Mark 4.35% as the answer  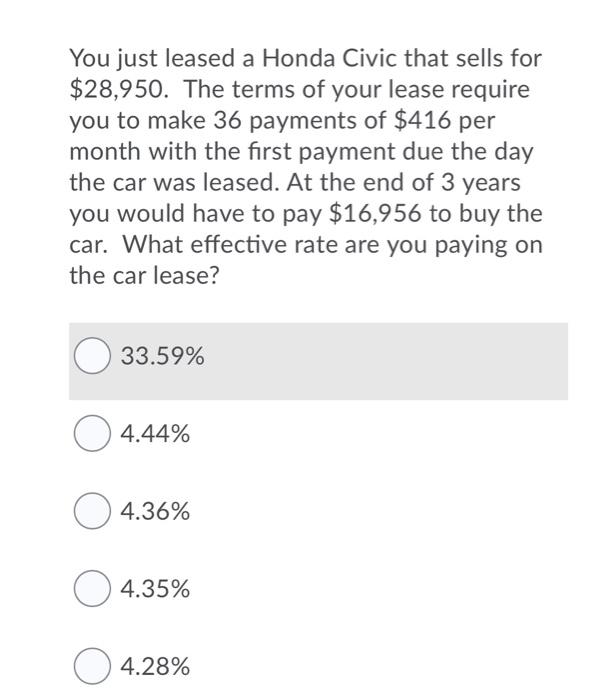[92, 589]
